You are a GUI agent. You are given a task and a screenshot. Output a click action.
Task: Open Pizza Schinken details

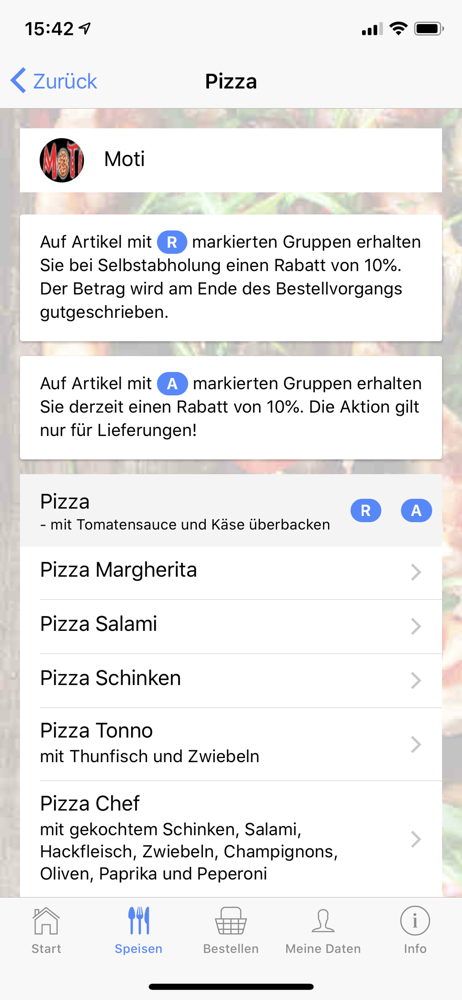point(231,680)
